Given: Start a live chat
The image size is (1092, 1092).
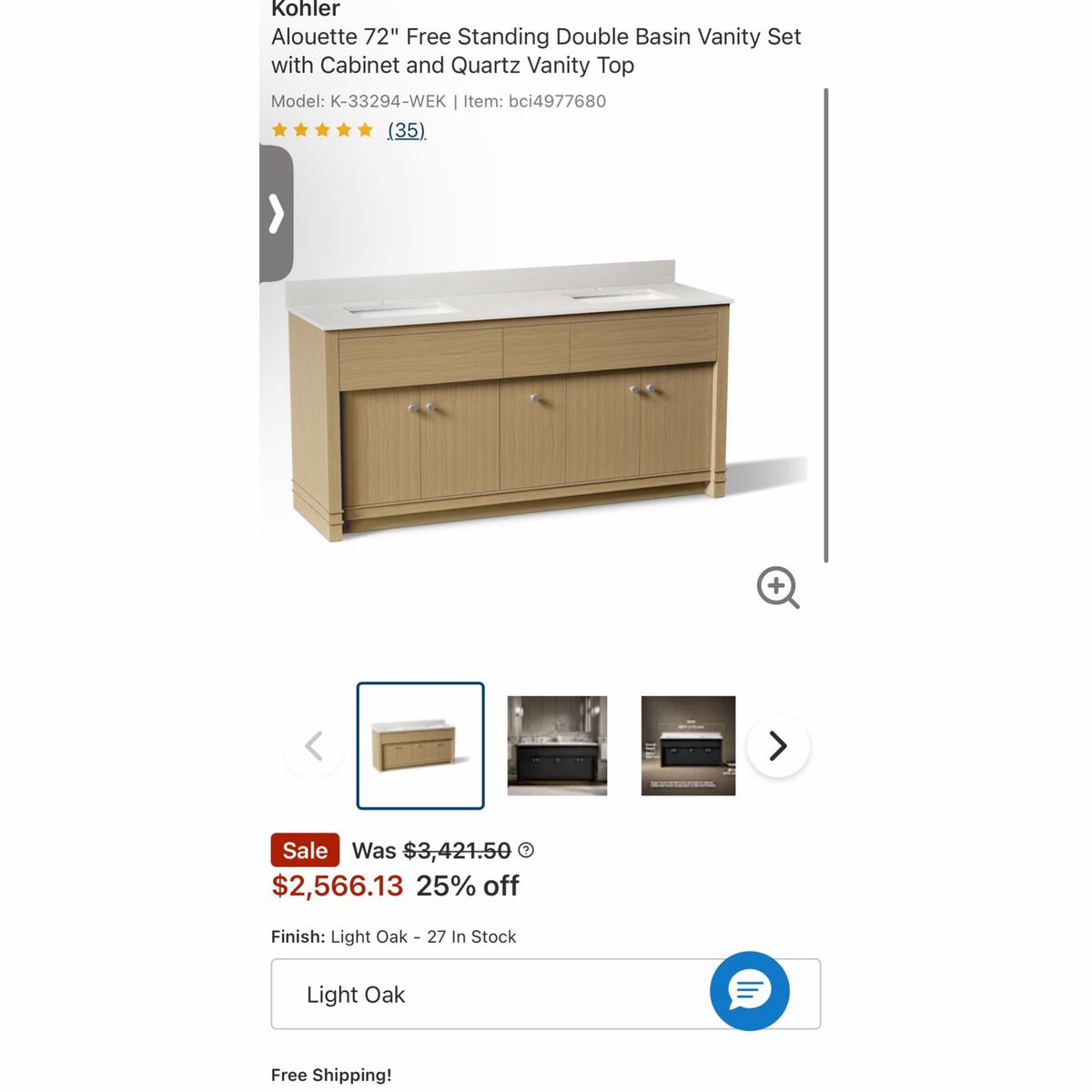Looking at the screenshot, I should point(750,991).
